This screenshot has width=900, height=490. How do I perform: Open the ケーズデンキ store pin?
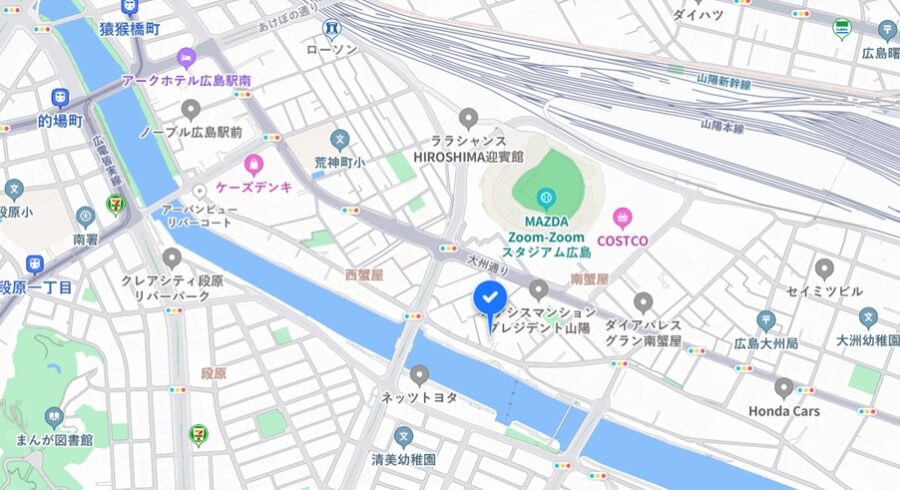pos(254,164)
